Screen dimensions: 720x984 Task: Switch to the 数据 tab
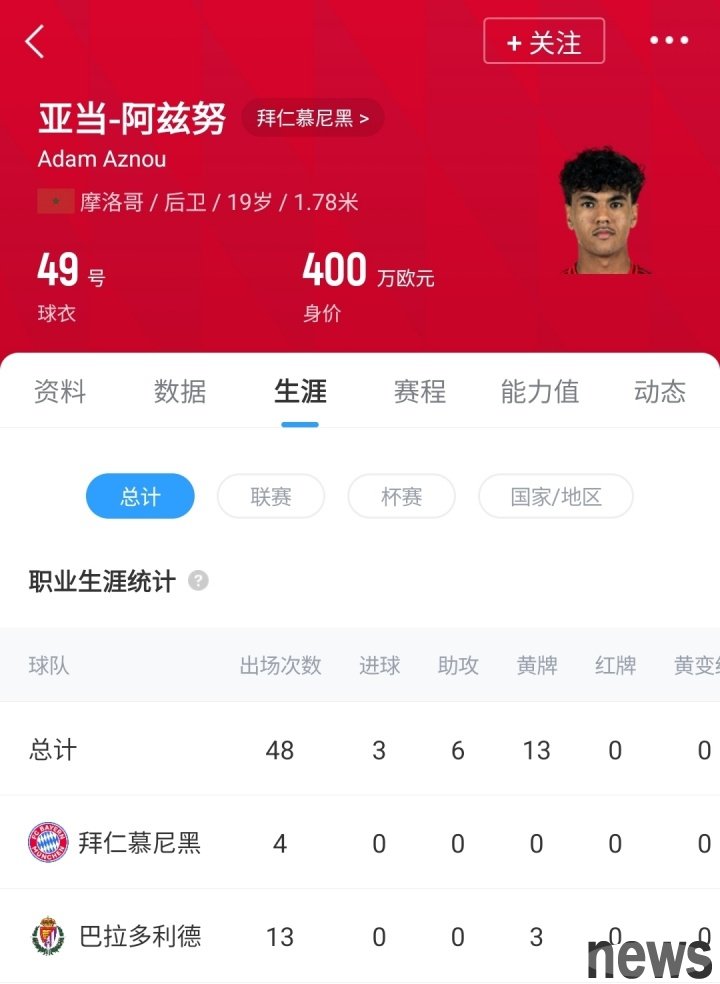click(180, 392)
